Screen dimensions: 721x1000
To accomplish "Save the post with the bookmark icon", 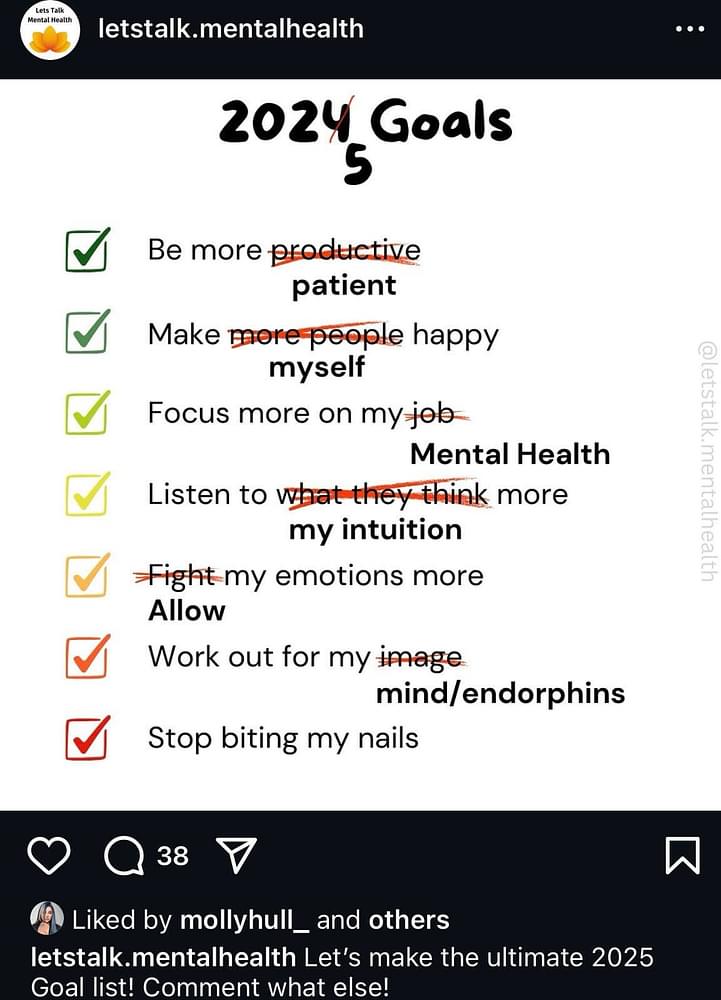I will (682, 856).
